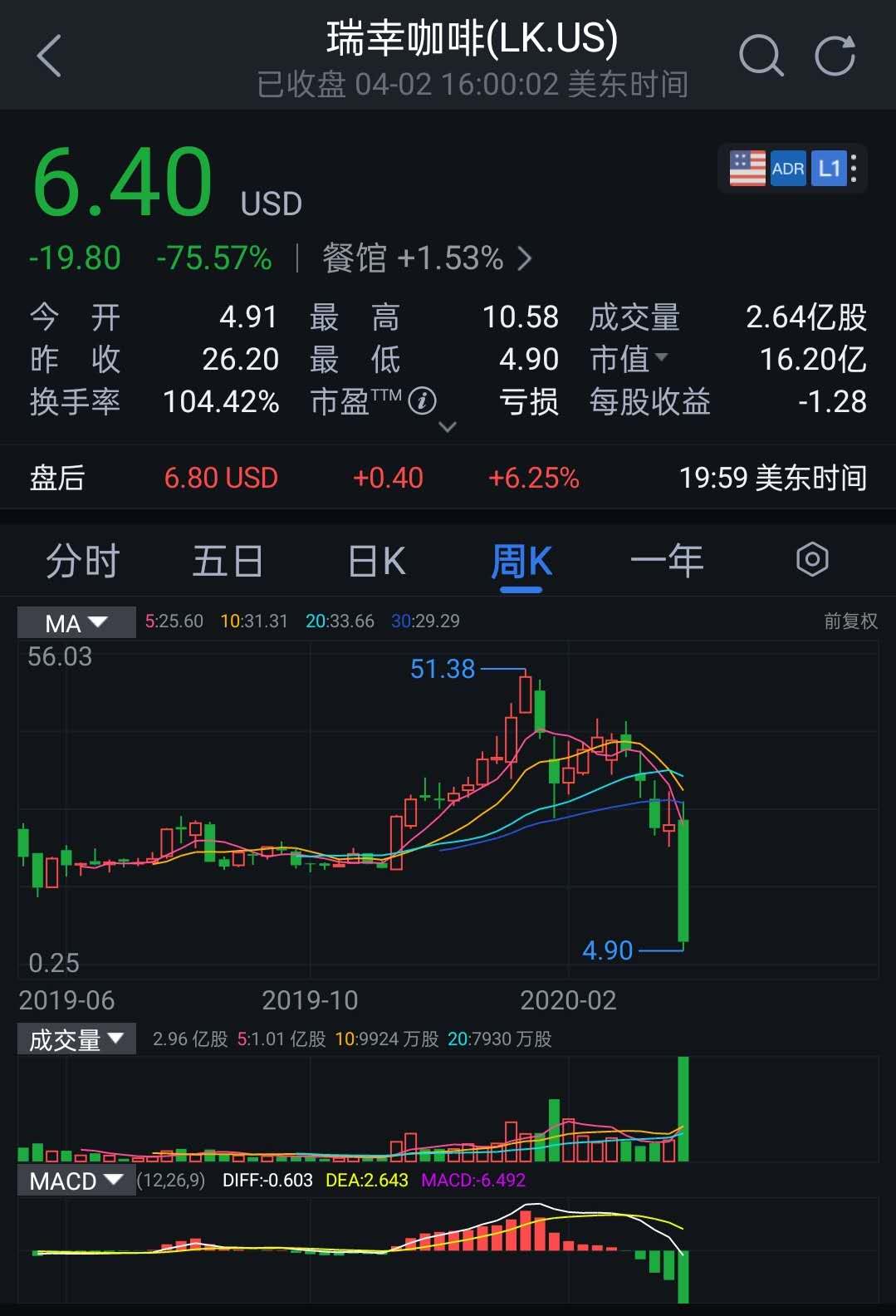This screenshot has height=1316, width=896.
Task: Open the MA indicator dropdown
Action: point(76,622)
